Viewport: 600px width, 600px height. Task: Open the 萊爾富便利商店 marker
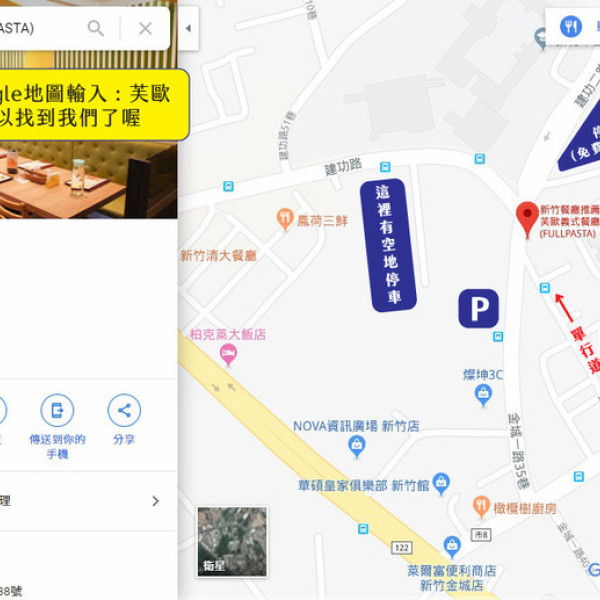pyautogui.click(x=452, y=546)
